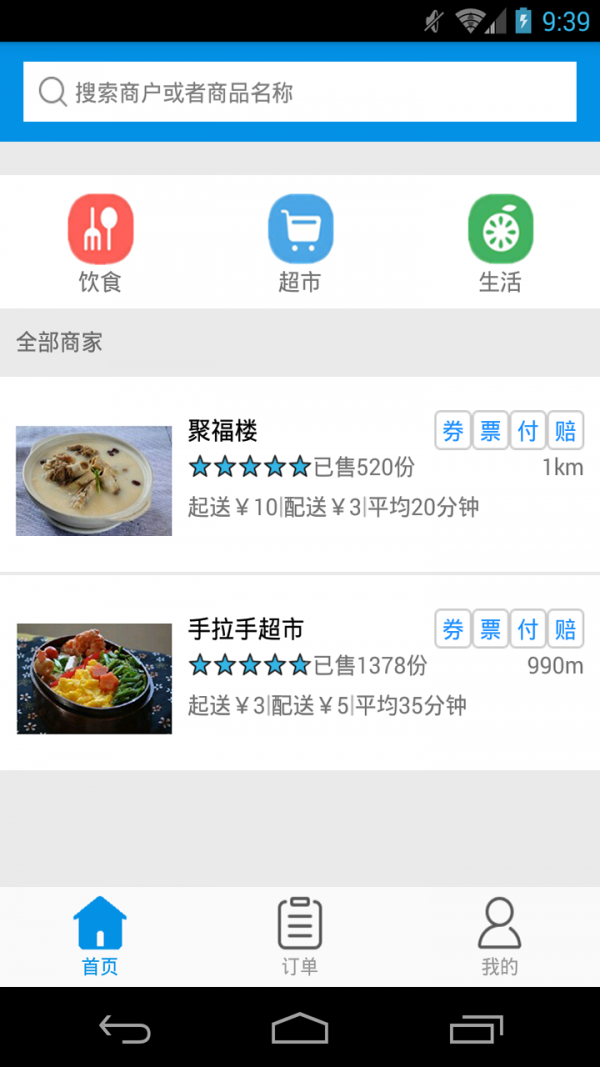Screen dimensions: 600x1067
Task: Select the 首页 home tab
Action: click(100, 936)
